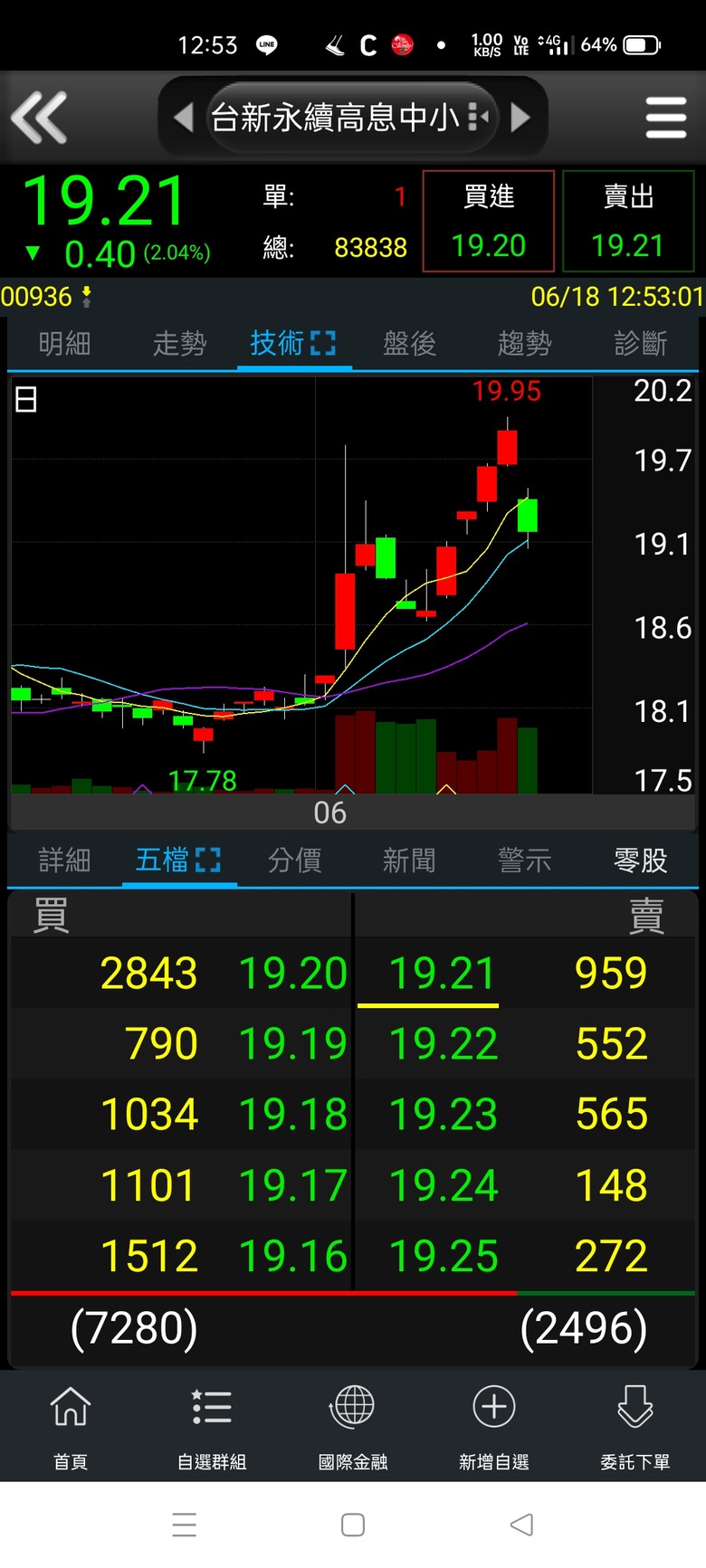Tap the 賣出 sell button

pyautogui.click(x=628, y=221)
